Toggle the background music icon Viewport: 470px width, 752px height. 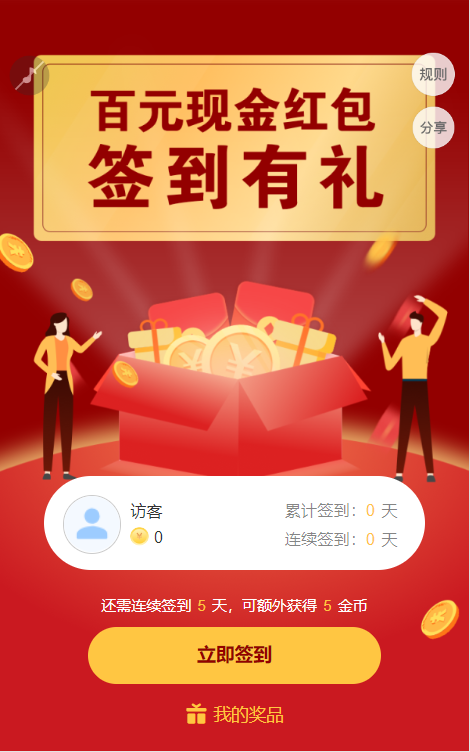point(30,75)
